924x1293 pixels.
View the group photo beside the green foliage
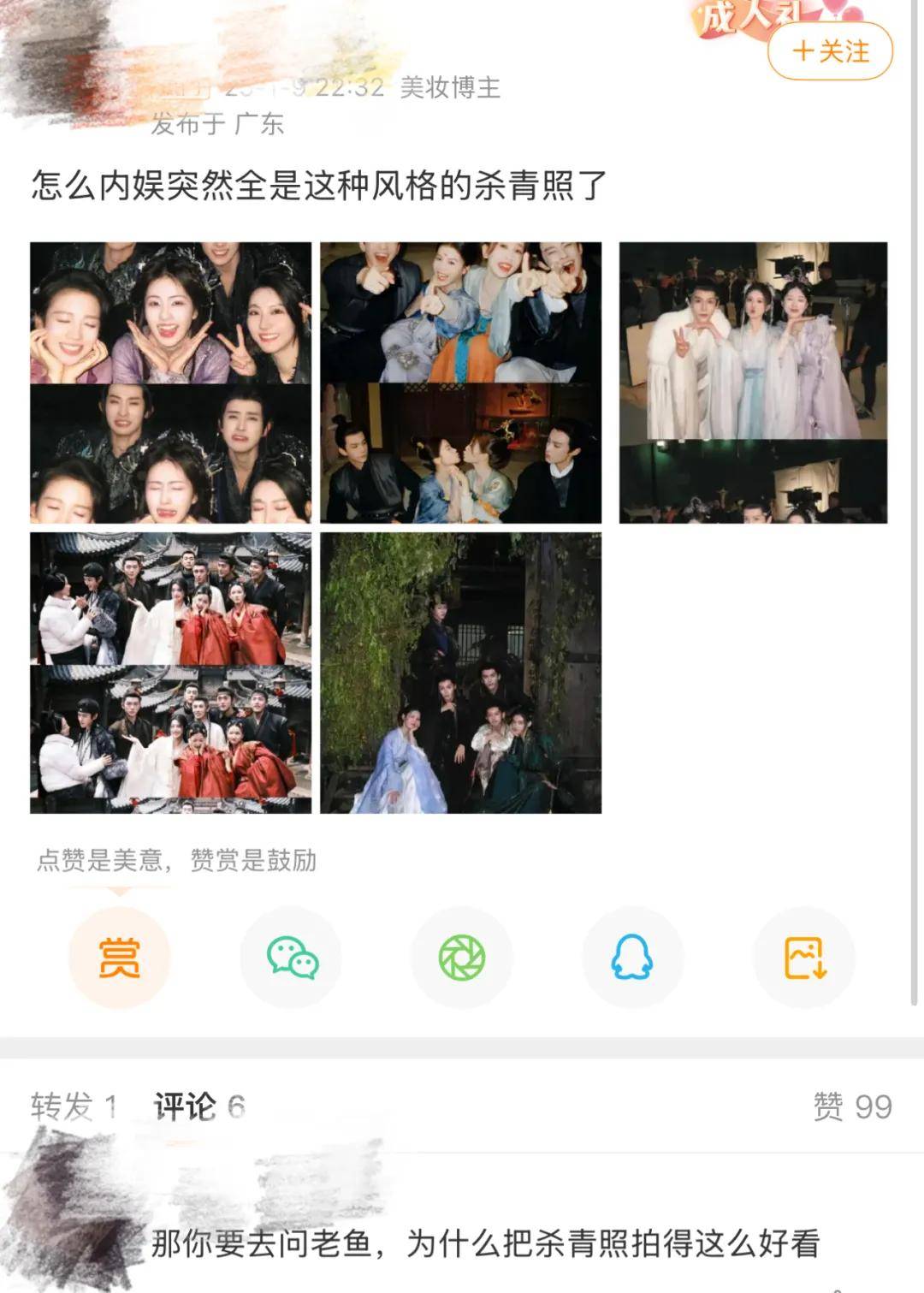point(460,673)
